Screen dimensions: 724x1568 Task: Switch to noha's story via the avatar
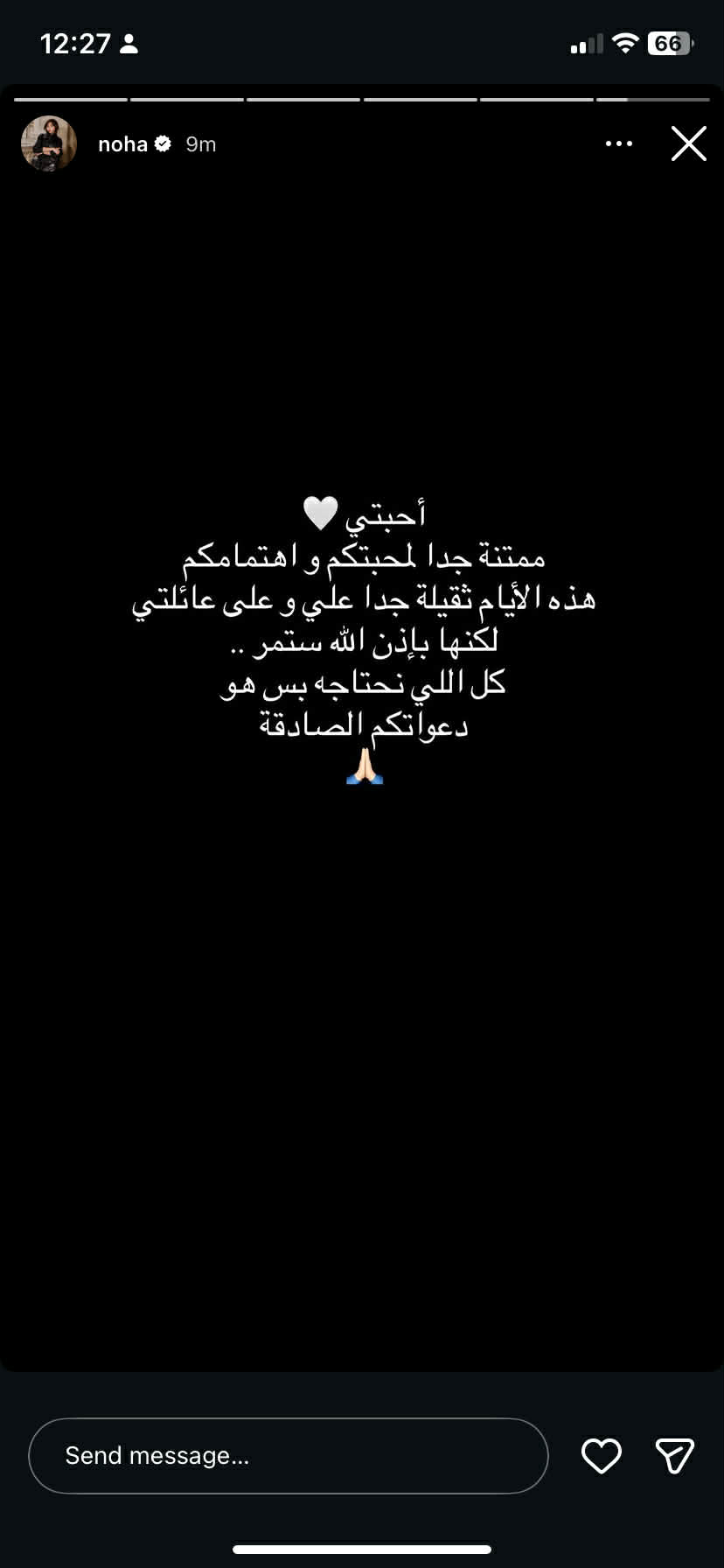[48, 143]
